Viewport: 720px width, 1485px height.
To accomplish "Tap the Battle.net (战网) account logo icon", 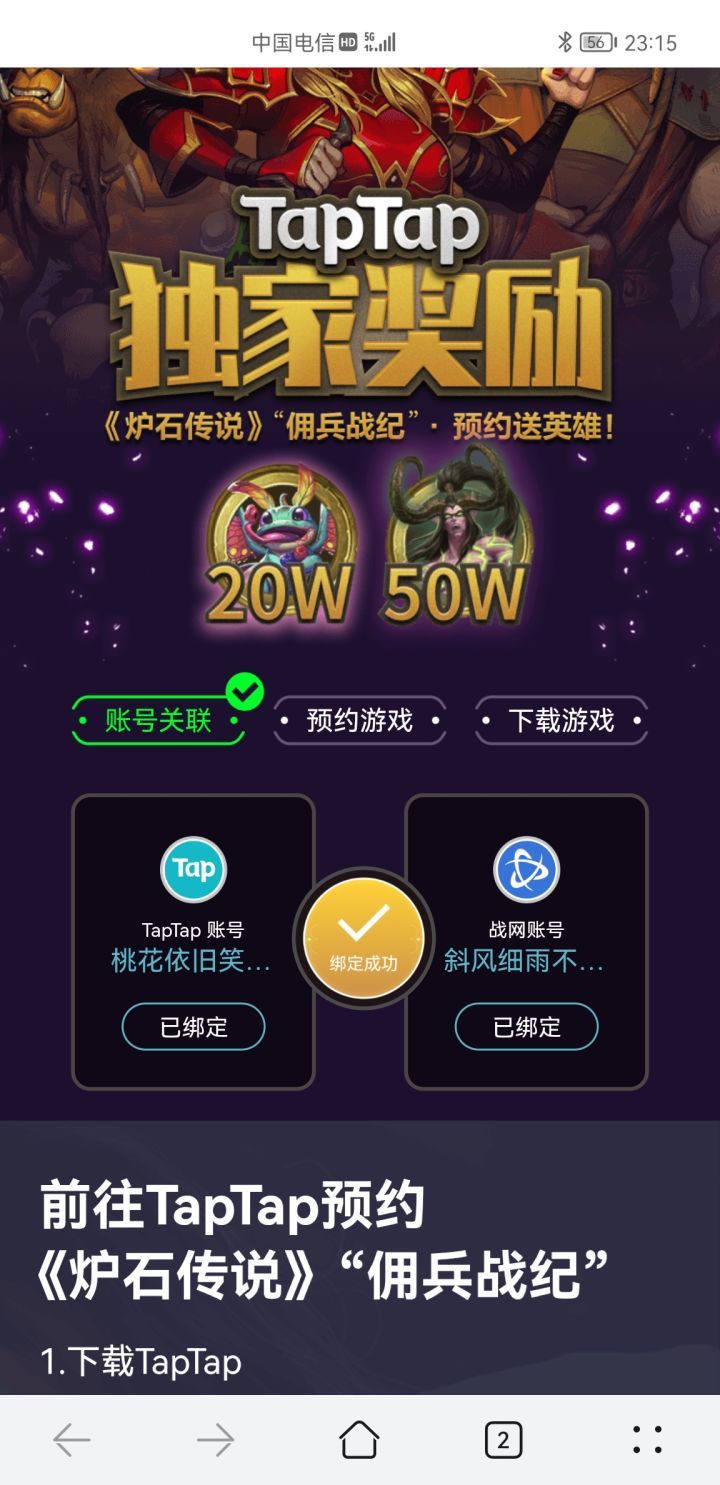I will pos(527,869).
